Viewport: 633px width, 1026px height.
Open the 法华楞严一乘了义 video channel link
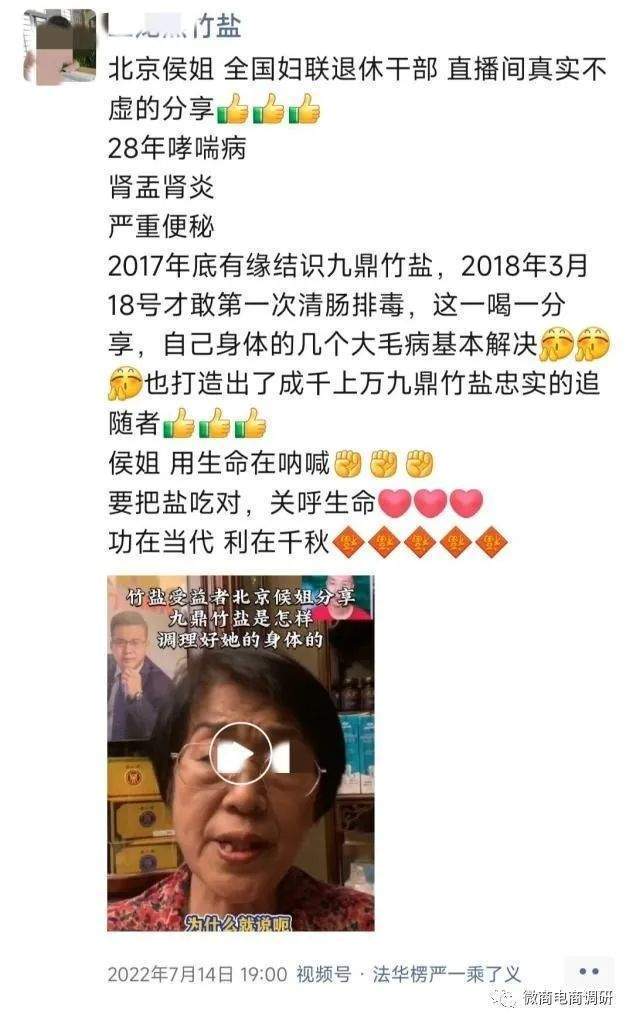(446, 973)
